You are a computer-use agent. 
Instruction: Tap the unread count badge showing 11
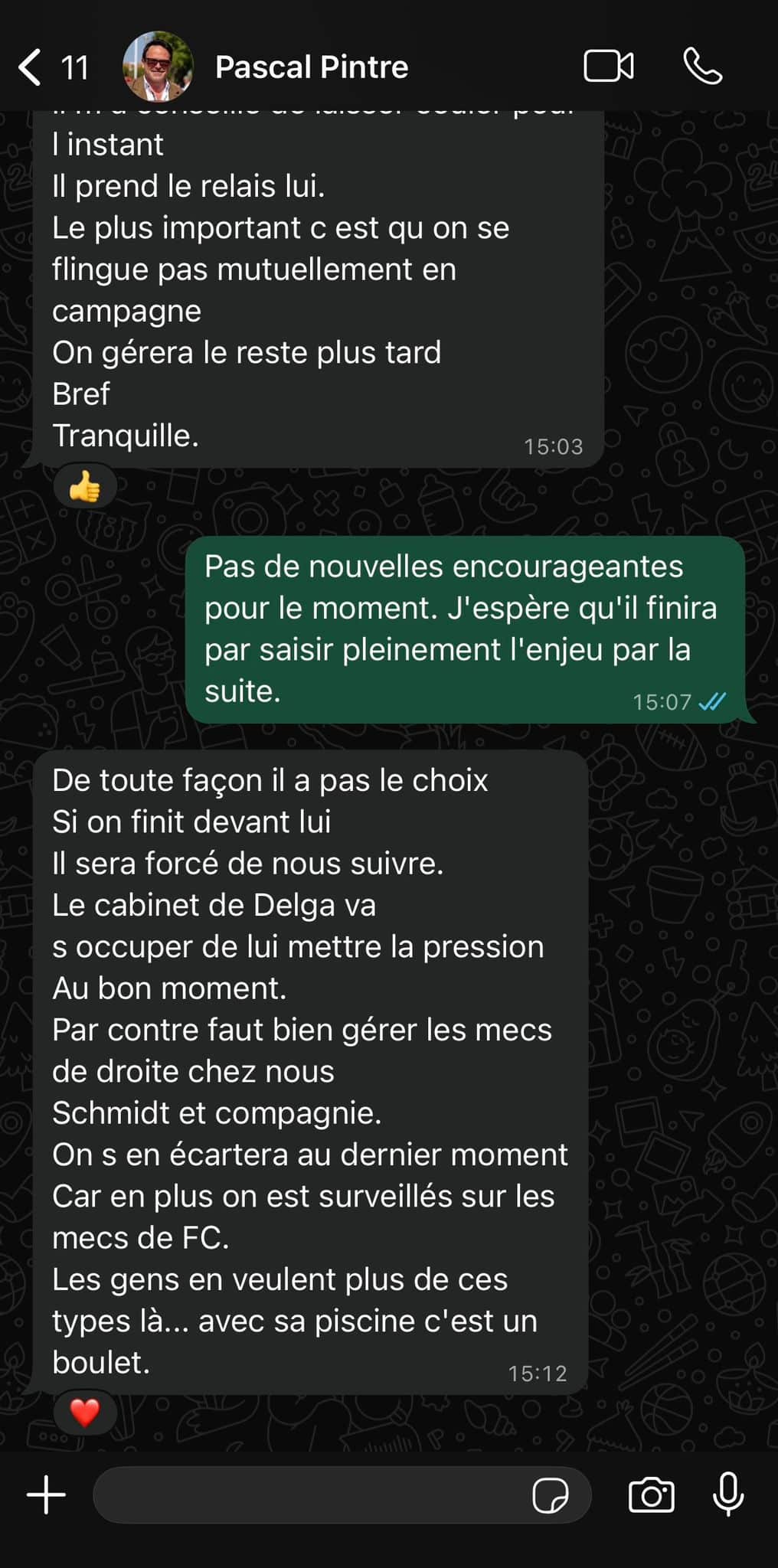(x=74, y=67)
